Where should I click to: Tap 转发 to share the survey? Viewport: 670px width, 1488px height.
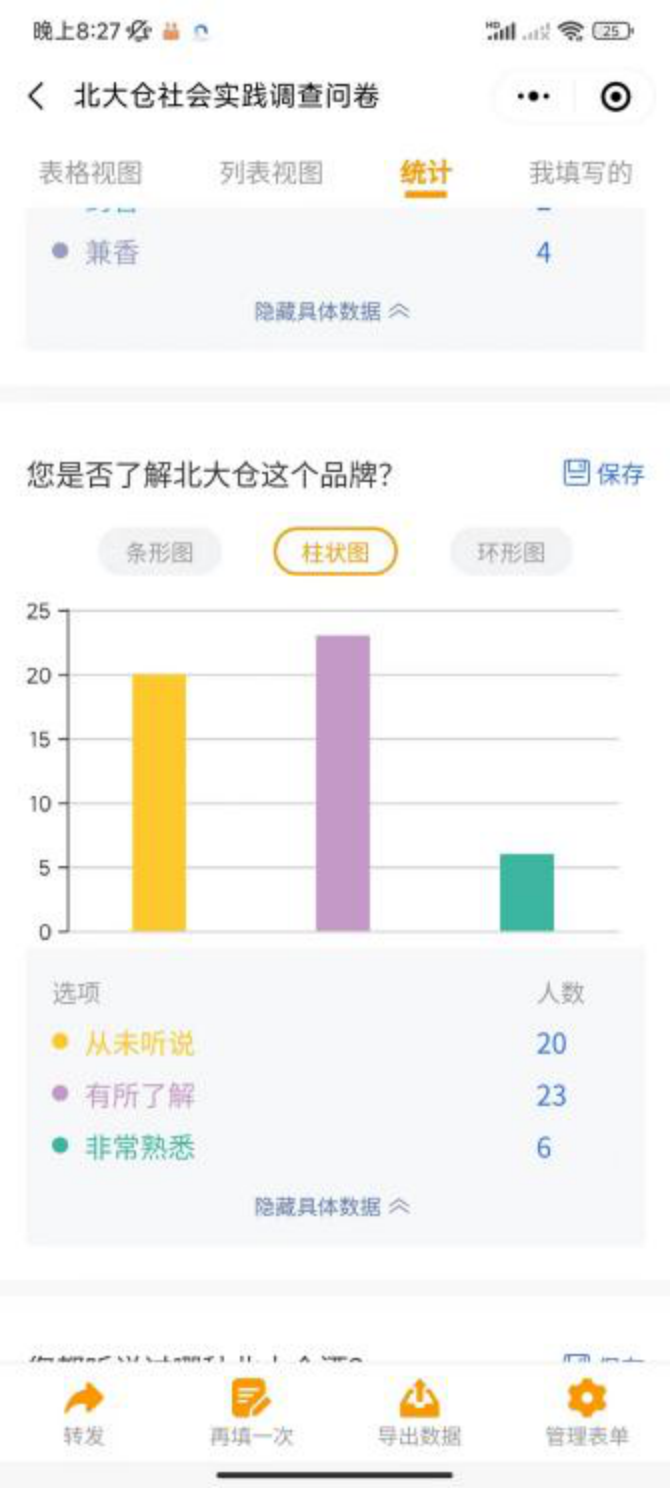click(83, 1414)
